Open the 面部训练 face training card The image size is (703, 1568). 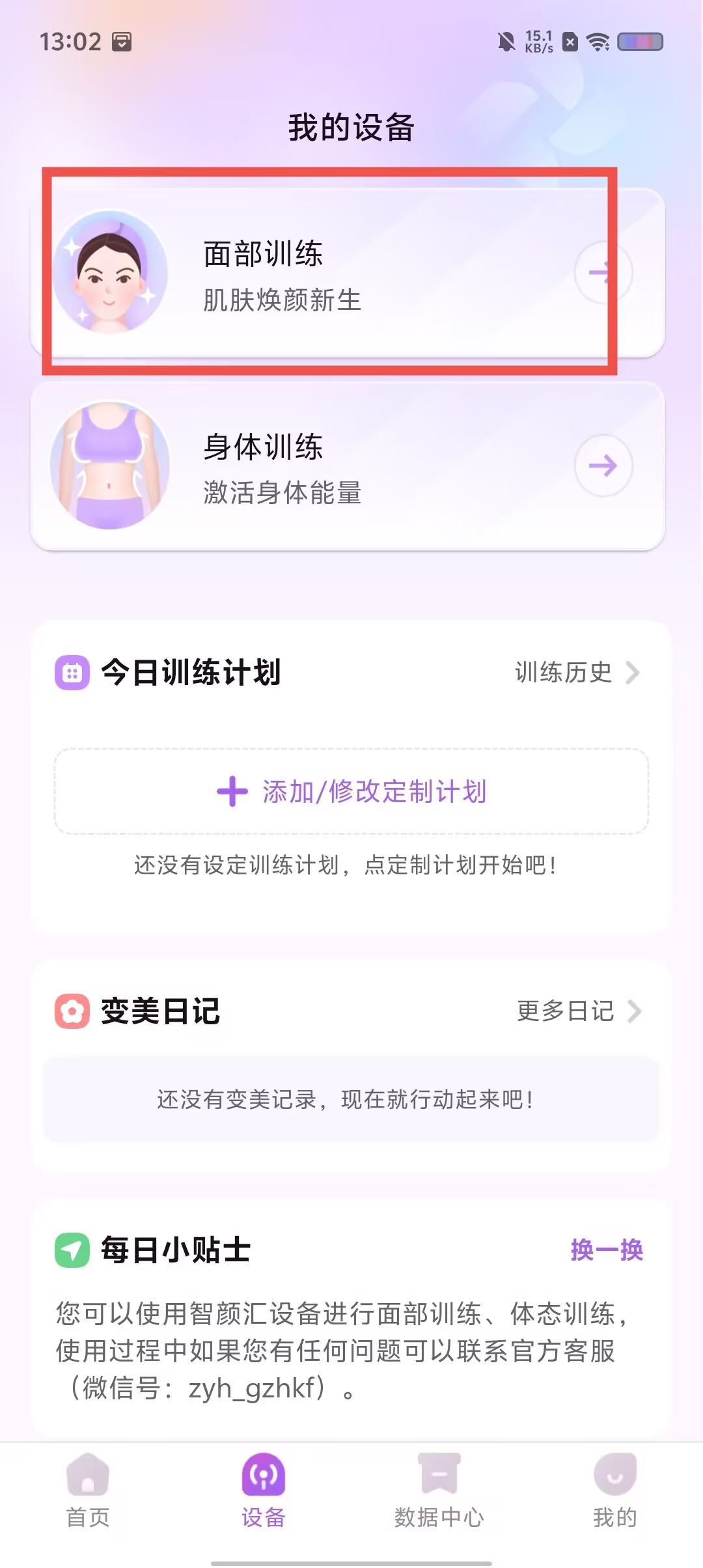point(348,272)
